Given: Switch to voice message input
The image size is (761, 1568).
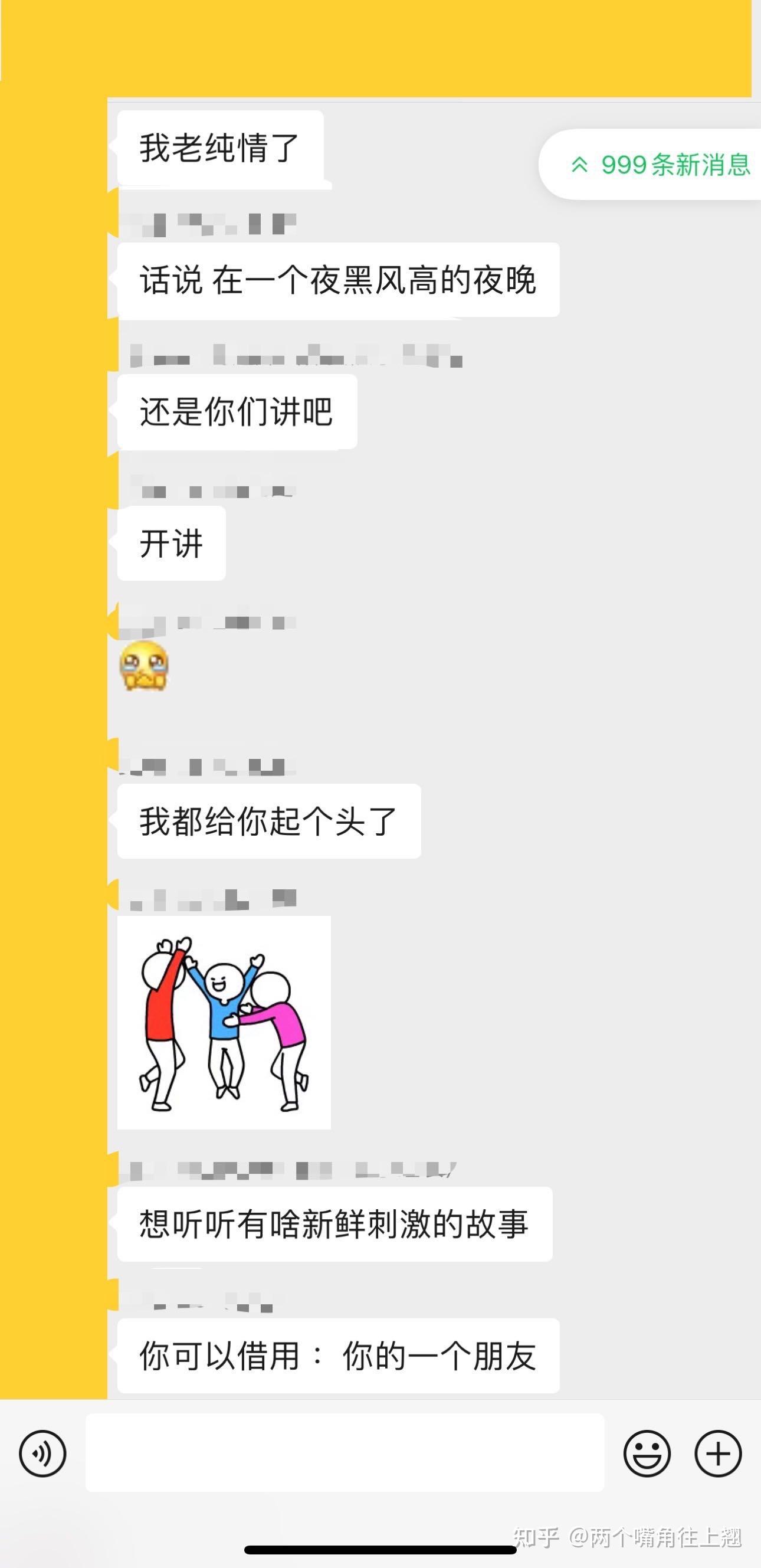Looking at the screenshot, I should 42,1454.
